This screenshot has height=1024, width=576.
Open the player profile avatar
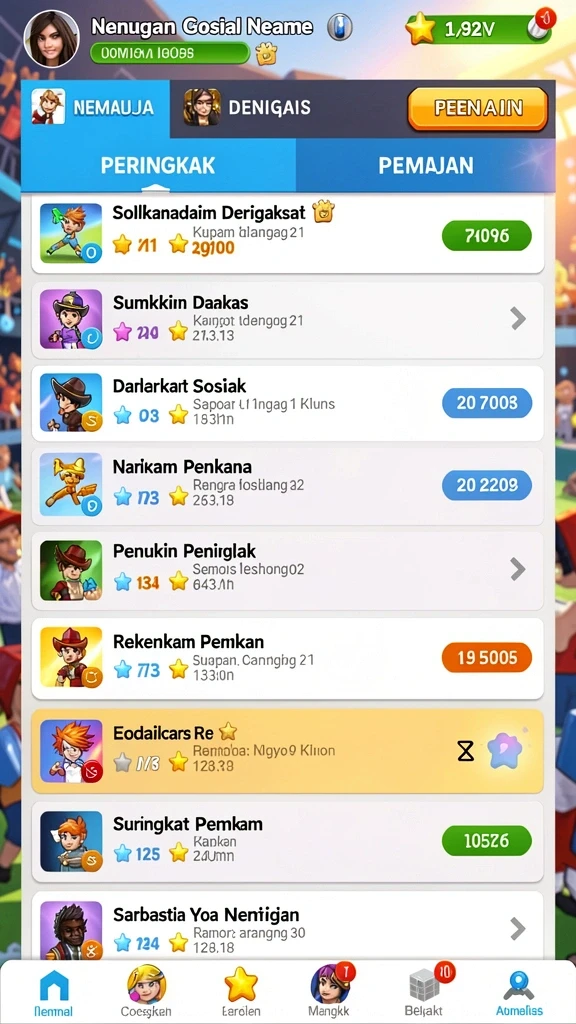coord(51,39)
